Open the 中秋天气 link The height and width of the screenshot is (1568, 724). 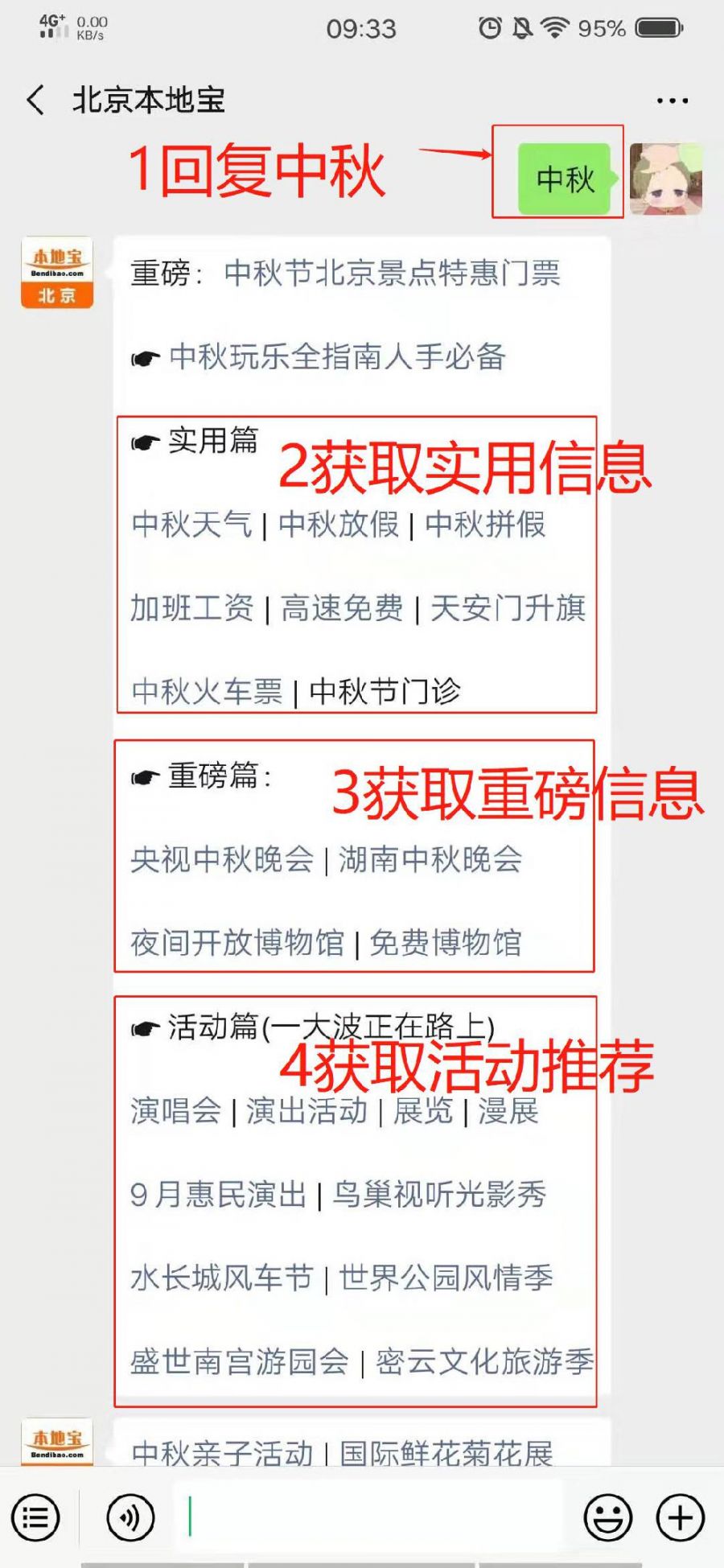pos(191,525)
